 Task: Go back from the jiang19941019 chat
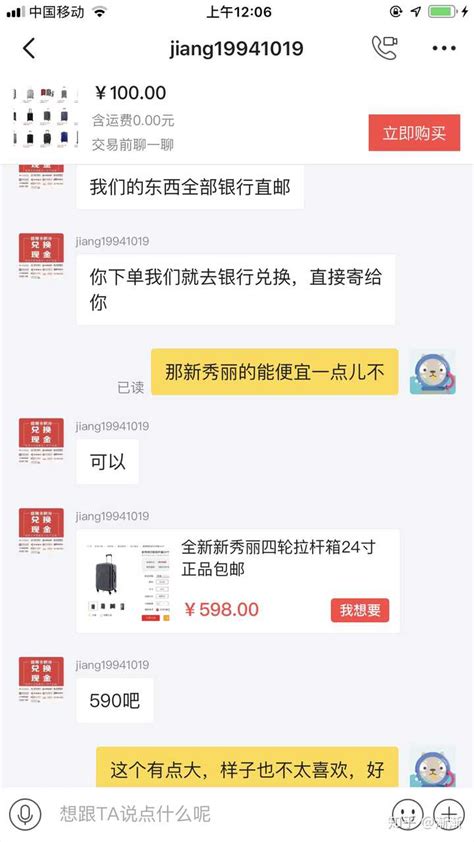(x=29, y=48)
